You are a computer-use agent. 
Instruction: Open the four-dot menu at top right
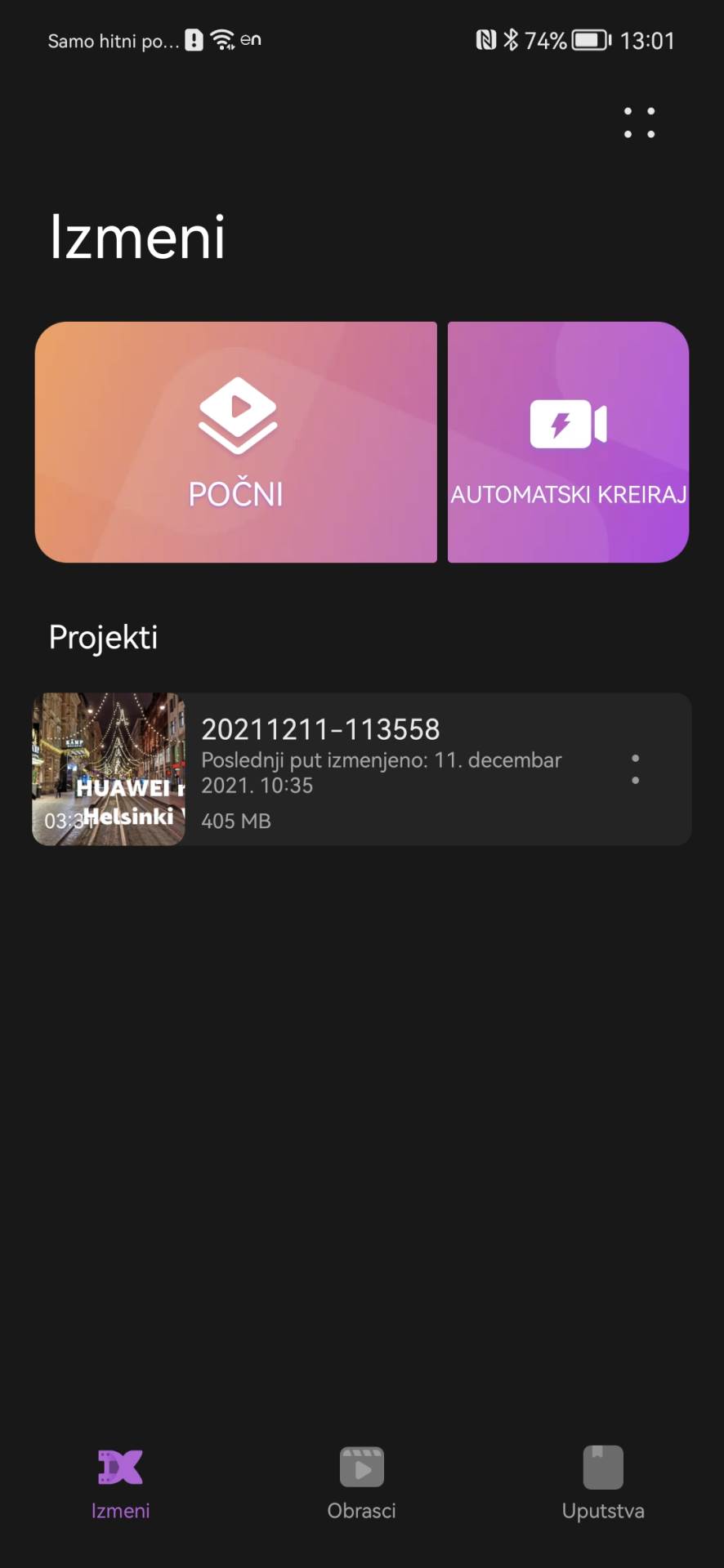639,122
